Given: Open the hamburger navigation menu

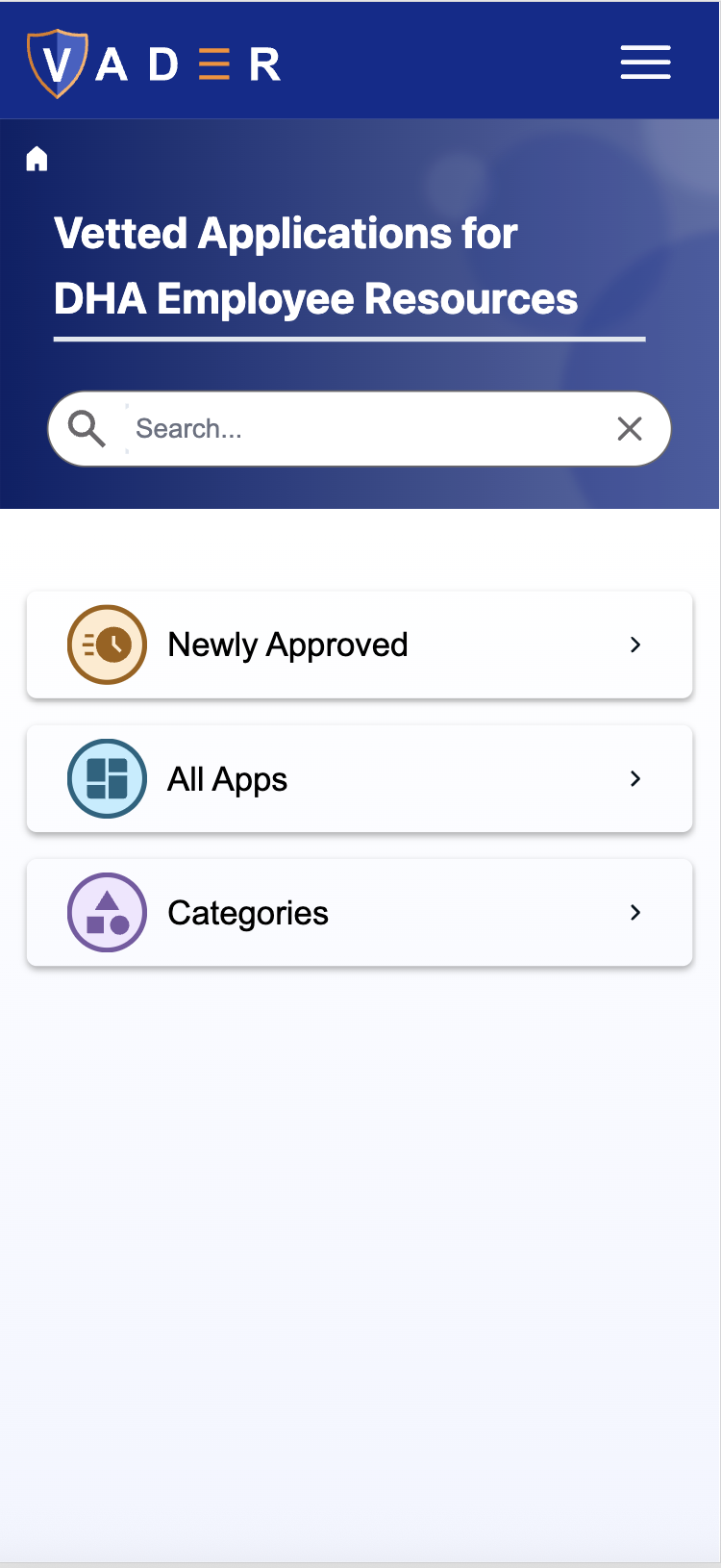Looking at the screenshot, I should 645,63.
